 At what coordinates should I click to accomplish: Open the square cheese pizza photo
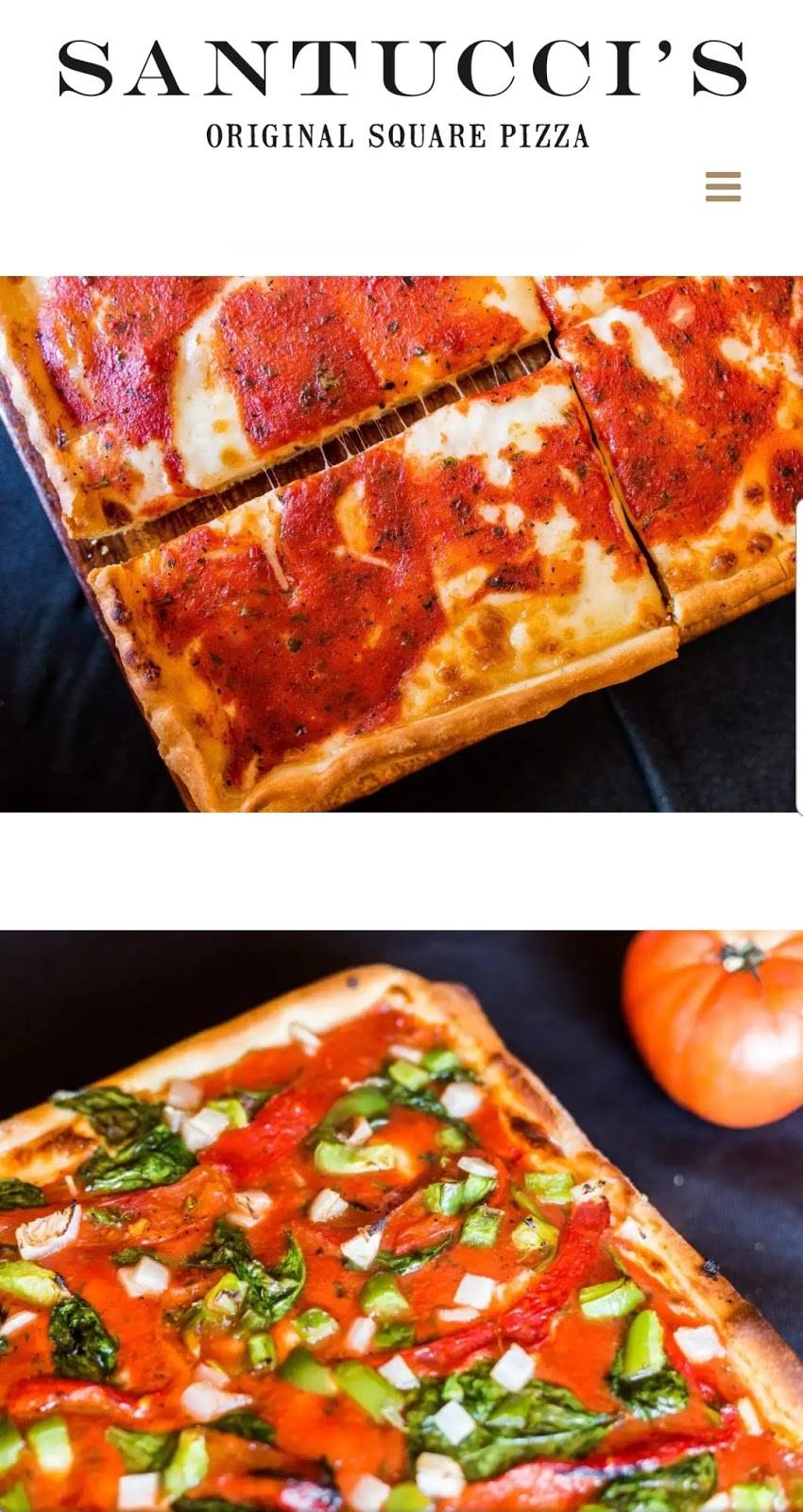coord(401,543)
